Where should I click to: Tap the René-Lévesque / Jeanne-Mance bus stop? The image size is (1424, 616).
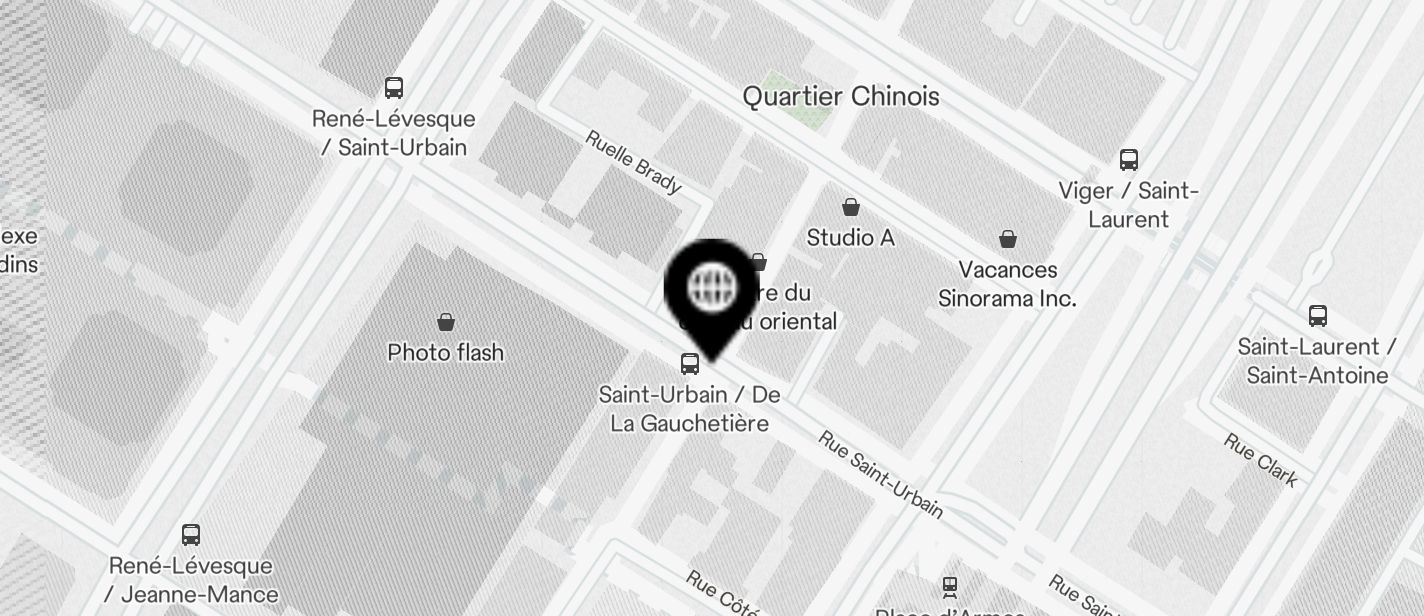[x=191, y=535]
